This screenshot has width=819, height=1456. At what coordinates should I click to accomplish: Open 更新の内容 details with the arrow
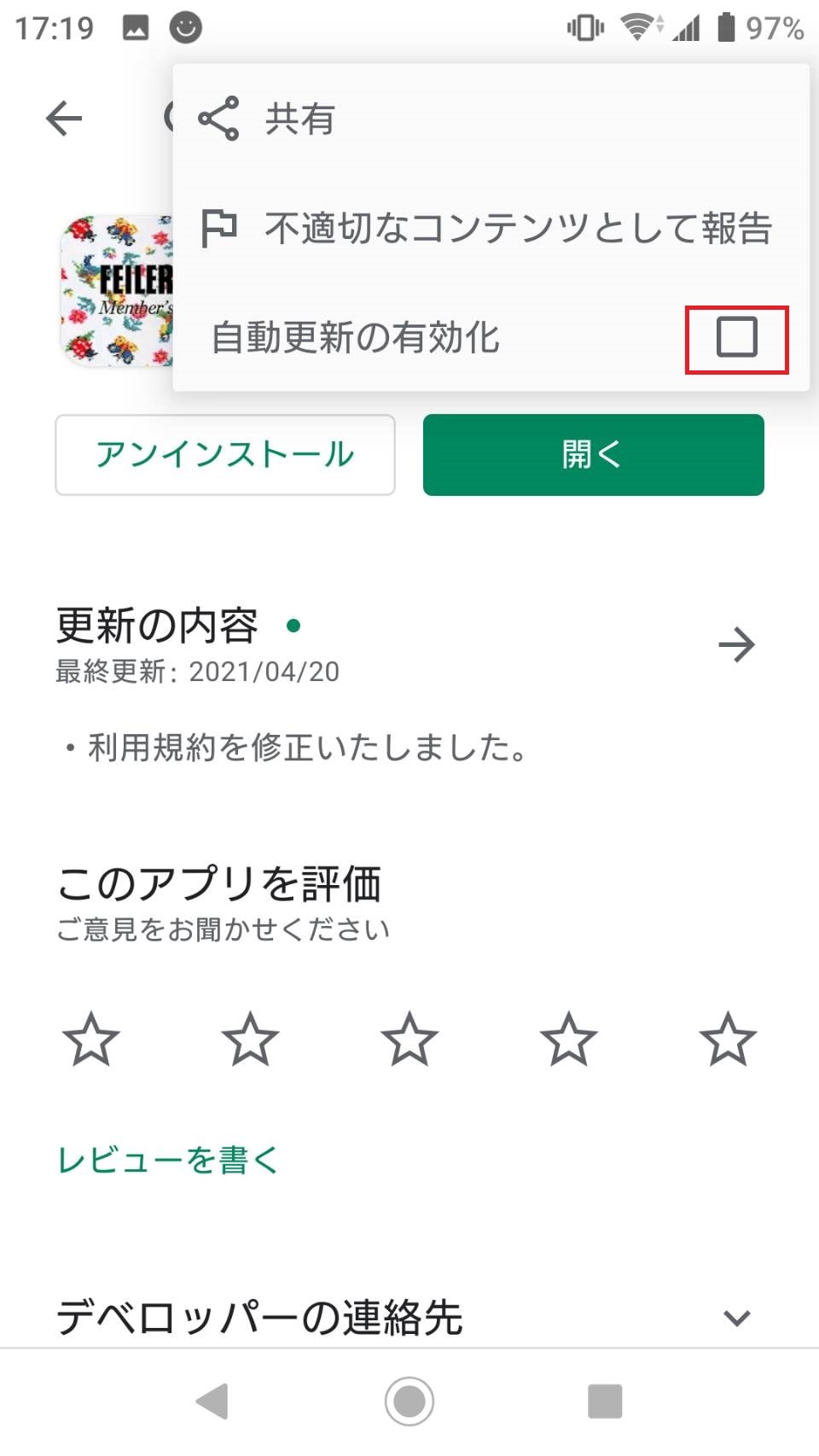tap(736, 645)
